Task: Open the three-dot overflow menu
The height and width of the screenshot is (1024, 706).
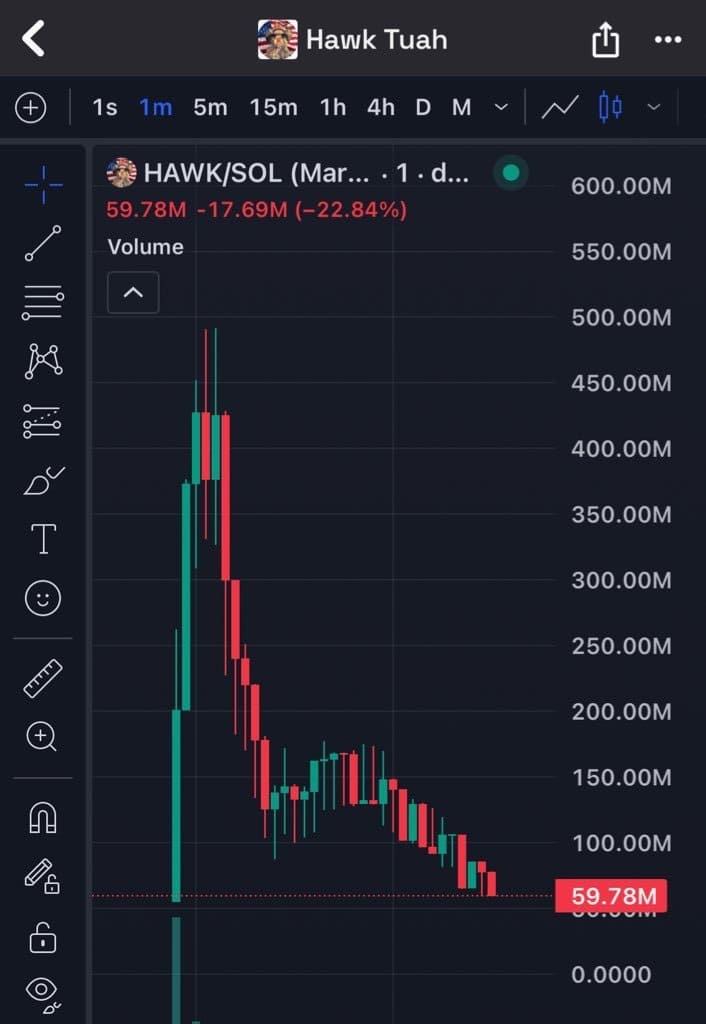Action: point(667,40)
